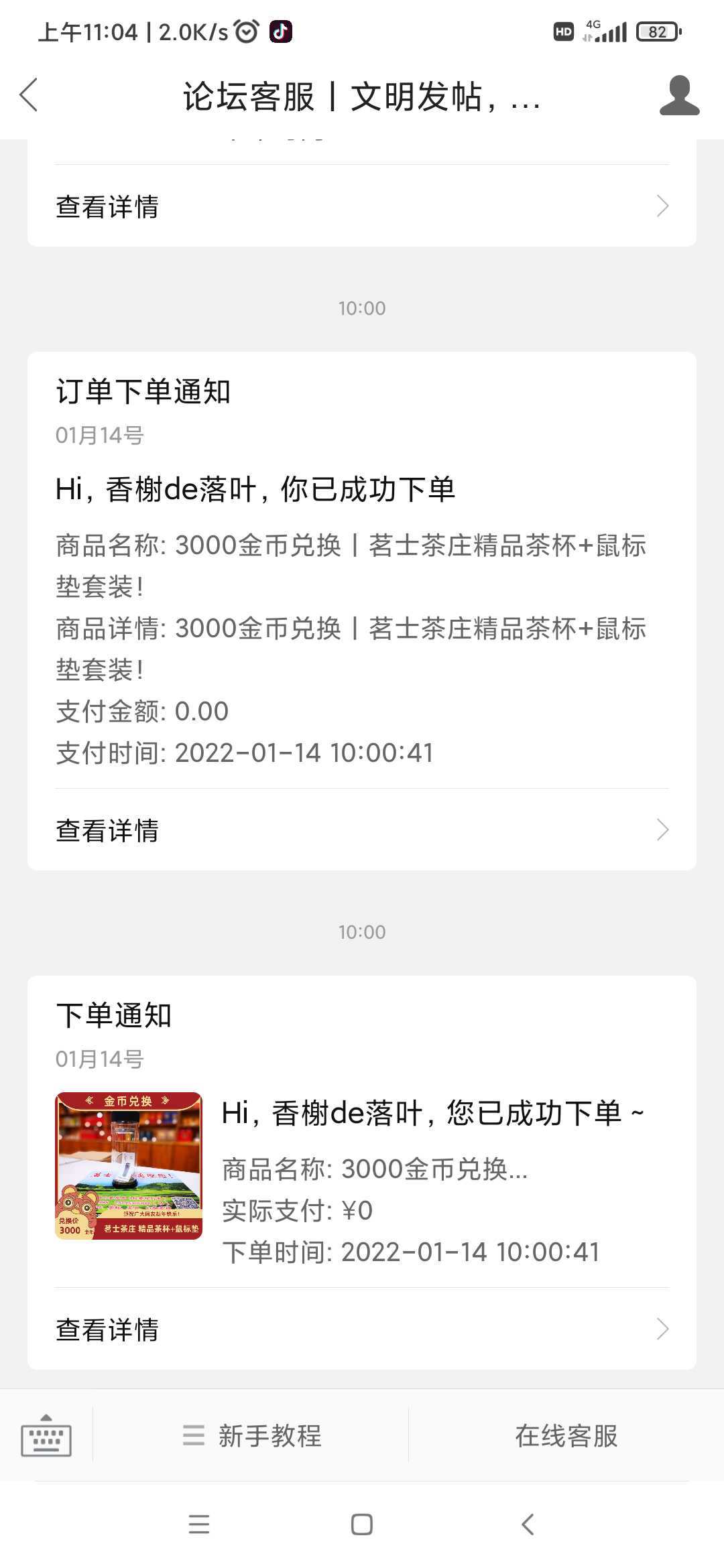This screenshot has height=1568, width=724.
Task: Tap the system home button
Action: 362,1524
